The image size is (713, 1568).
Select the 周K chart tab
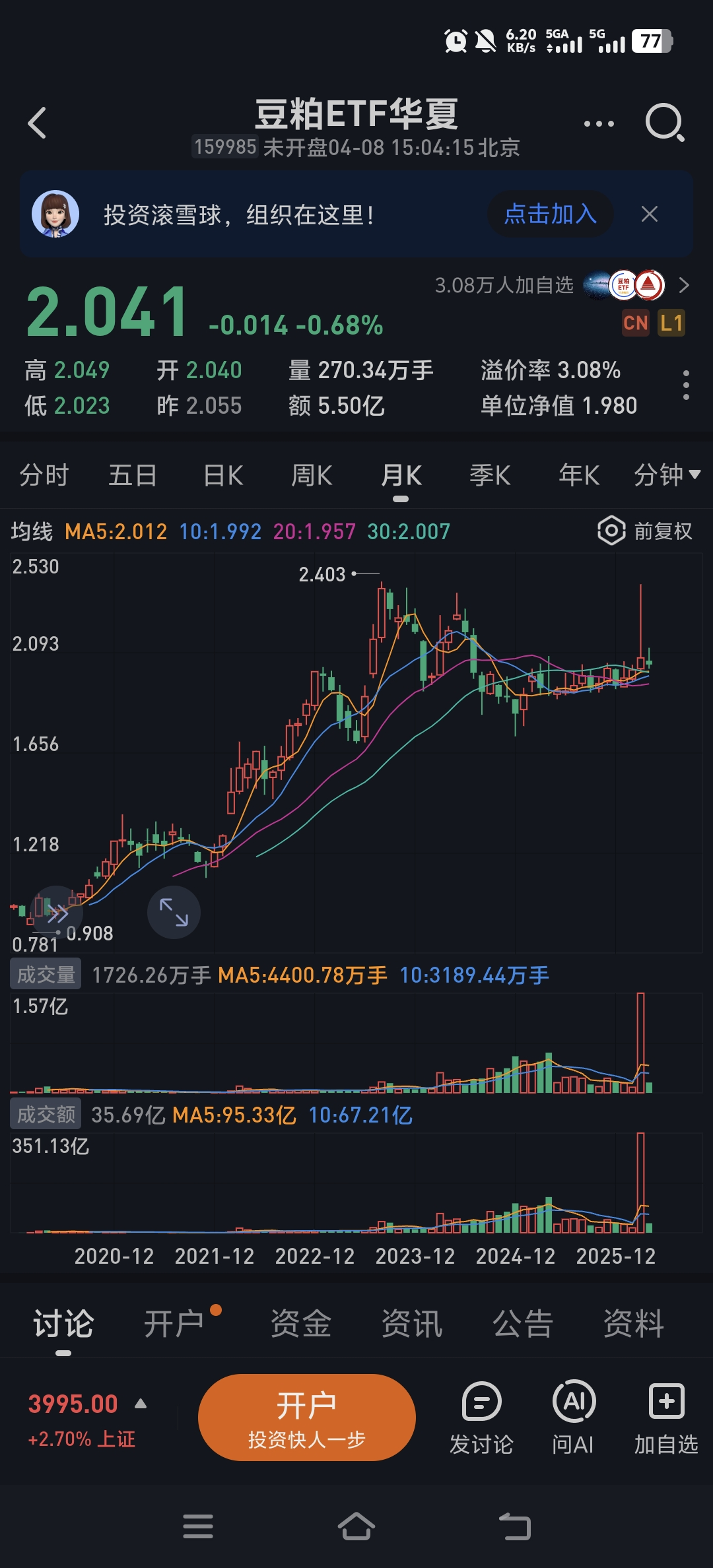click(x=312, y=476)
